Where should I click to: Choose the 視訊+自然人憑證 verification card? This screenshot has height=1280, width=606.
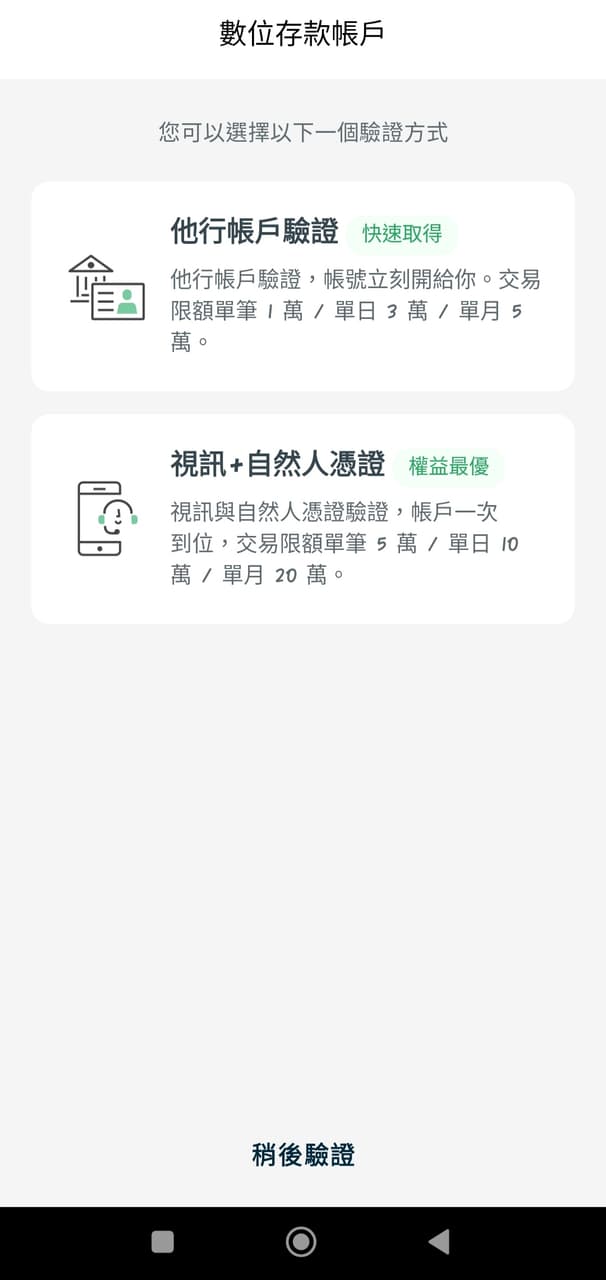tap(303, 519)
